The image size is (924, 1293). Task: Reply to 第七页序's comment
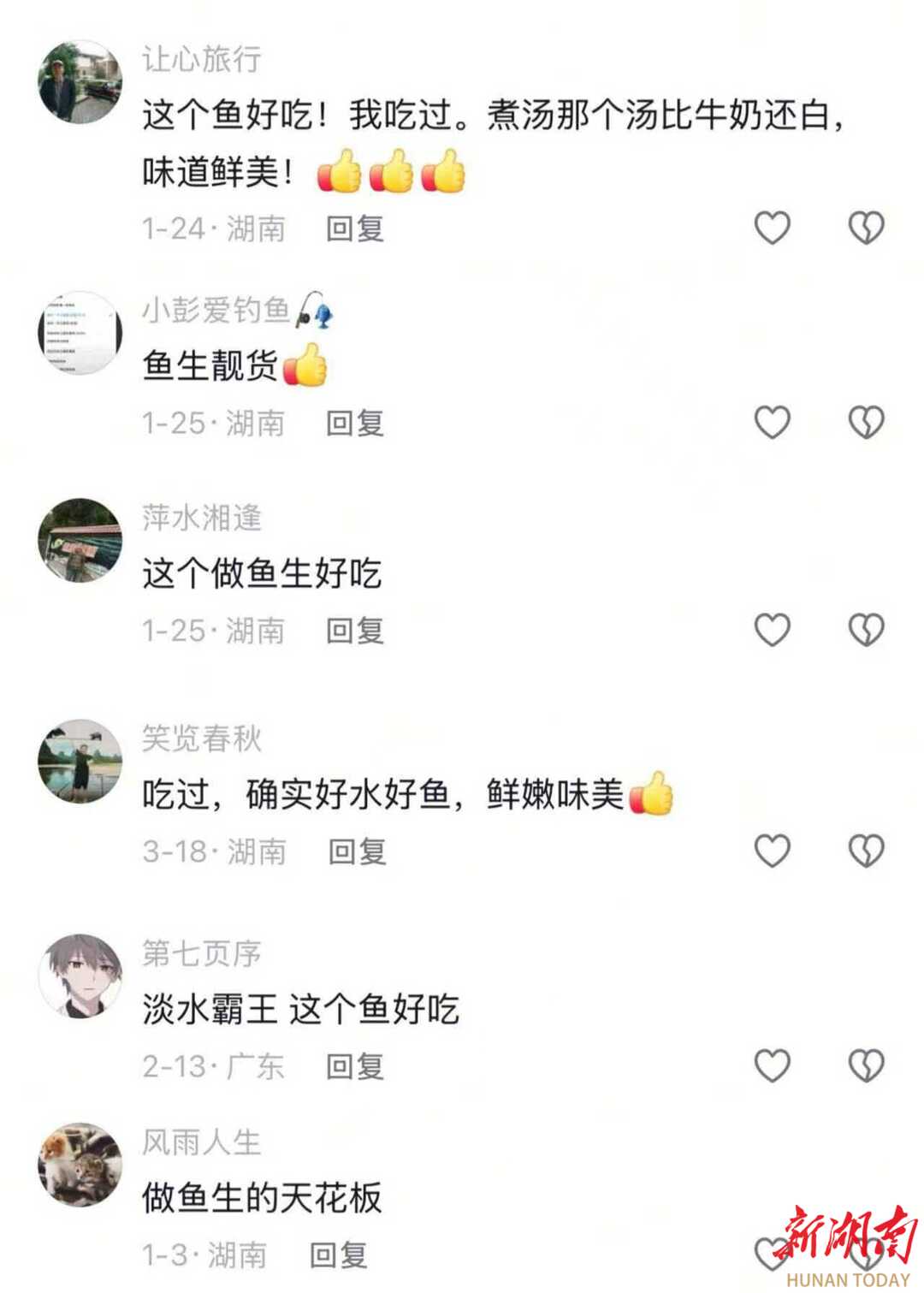355,1066
